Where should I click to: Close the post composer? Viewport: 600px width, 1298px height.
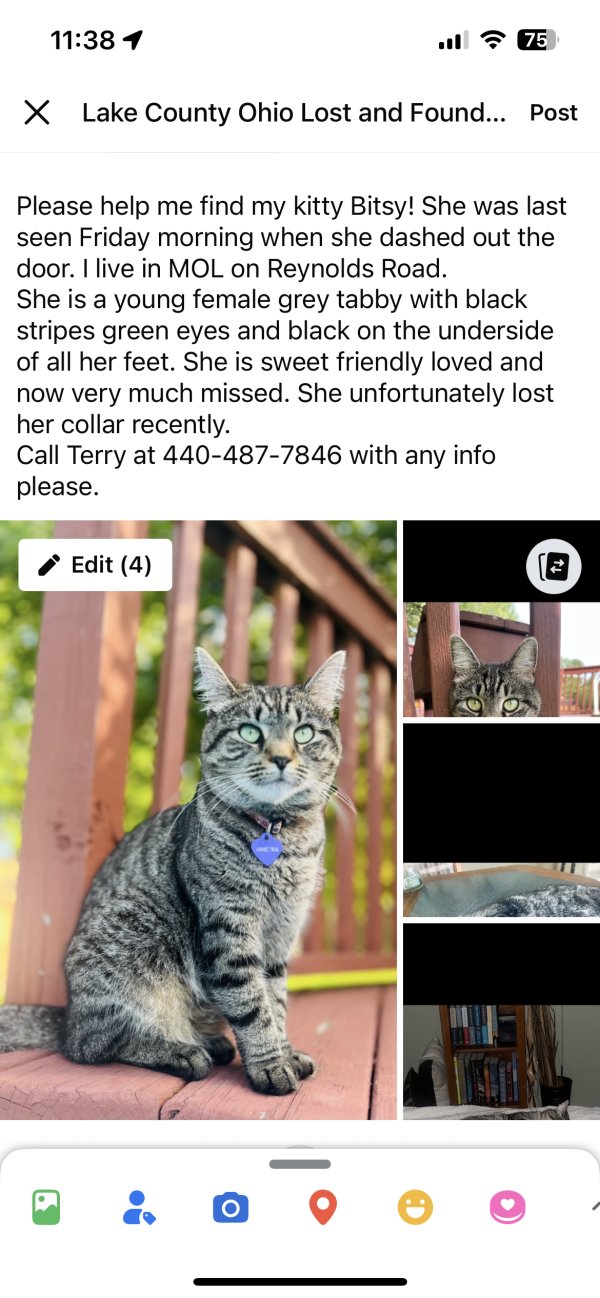37,112
